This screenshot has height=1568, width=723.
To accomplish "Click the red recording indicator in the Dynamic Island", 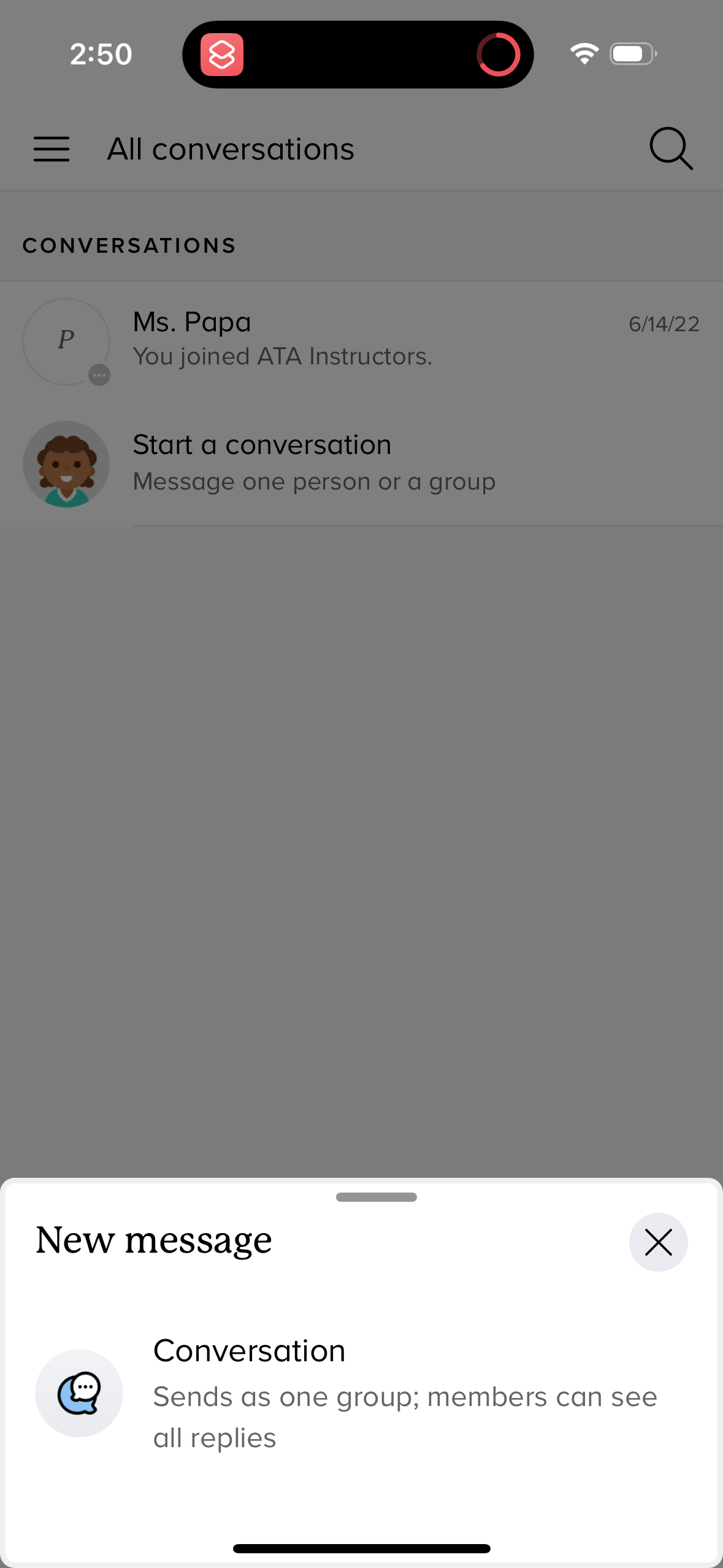I will (499, 54).
